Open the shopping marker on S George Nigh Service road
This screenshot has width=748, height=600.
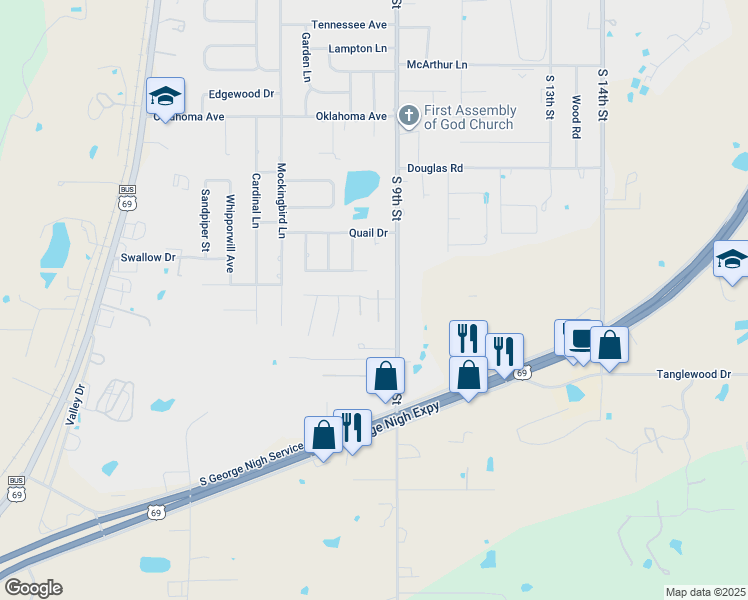coord(323,435)
